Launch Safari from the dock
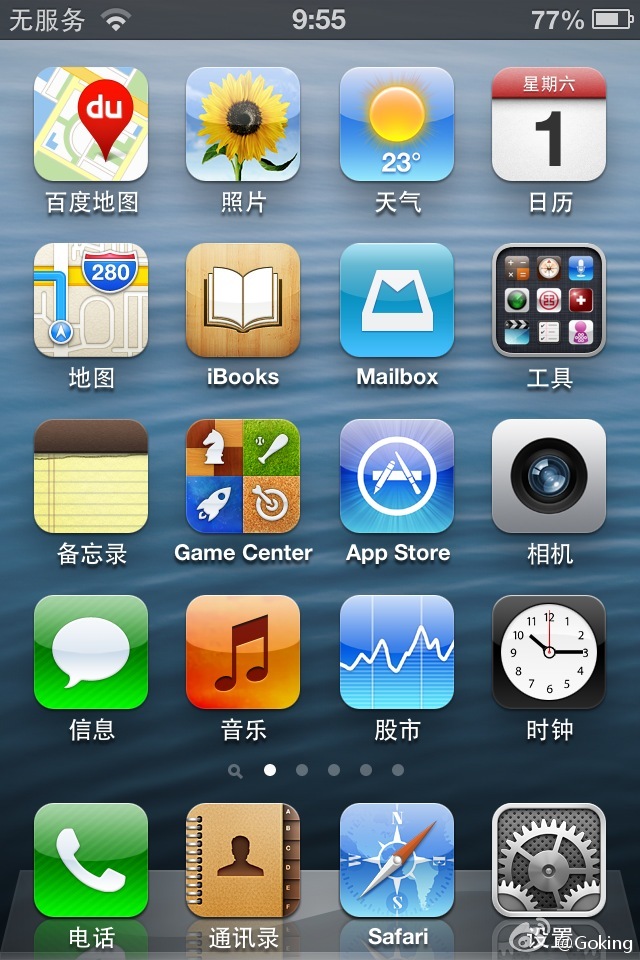This screenshot has height=960, width=640. pos(397,860)
